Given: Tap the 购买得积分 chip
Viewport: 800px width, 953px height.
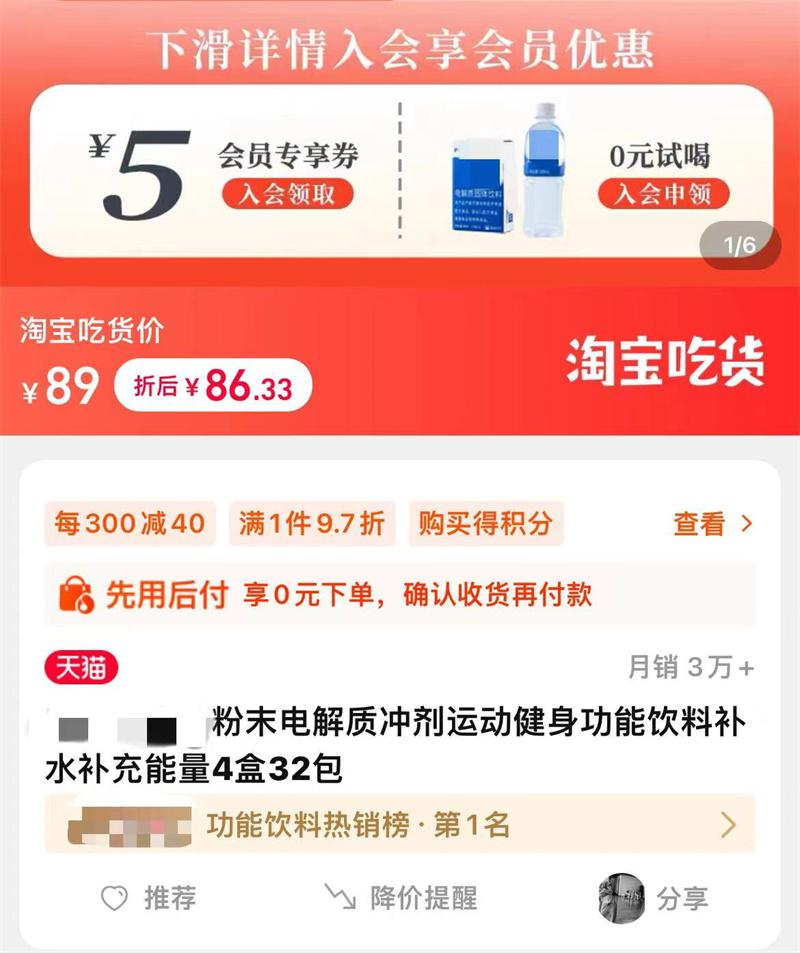Looking at the screenshot, I should (x=485, y=523).
